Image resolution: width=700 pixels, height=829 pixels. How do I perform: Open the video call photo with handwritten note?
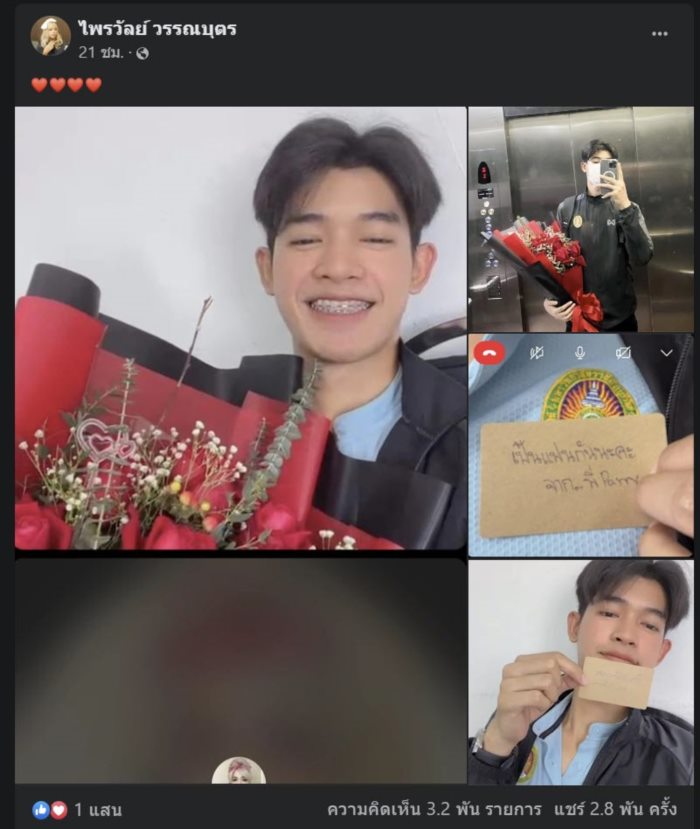point(580,445)
